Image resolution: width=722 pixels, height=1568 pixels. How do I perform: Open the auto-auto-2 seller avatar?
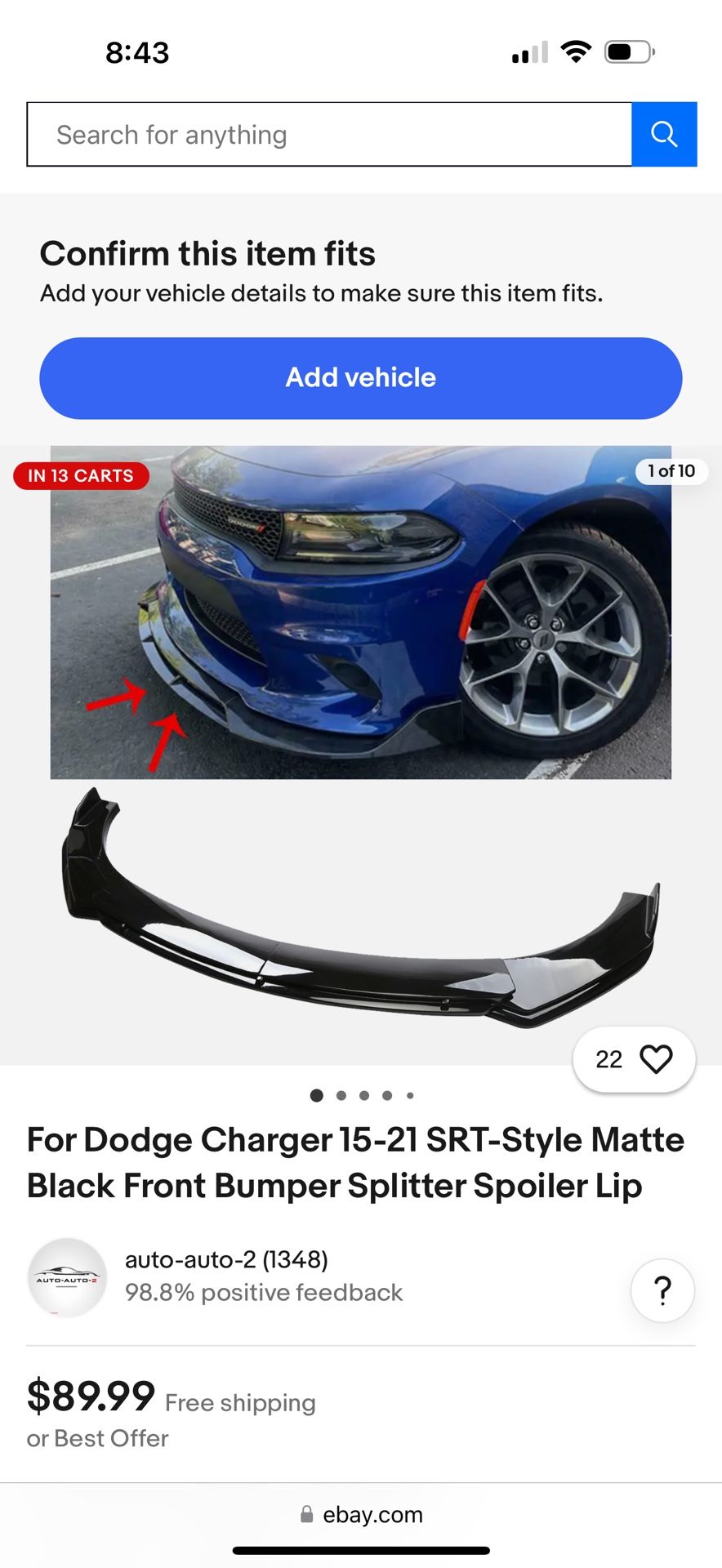tap(68, 1276)
